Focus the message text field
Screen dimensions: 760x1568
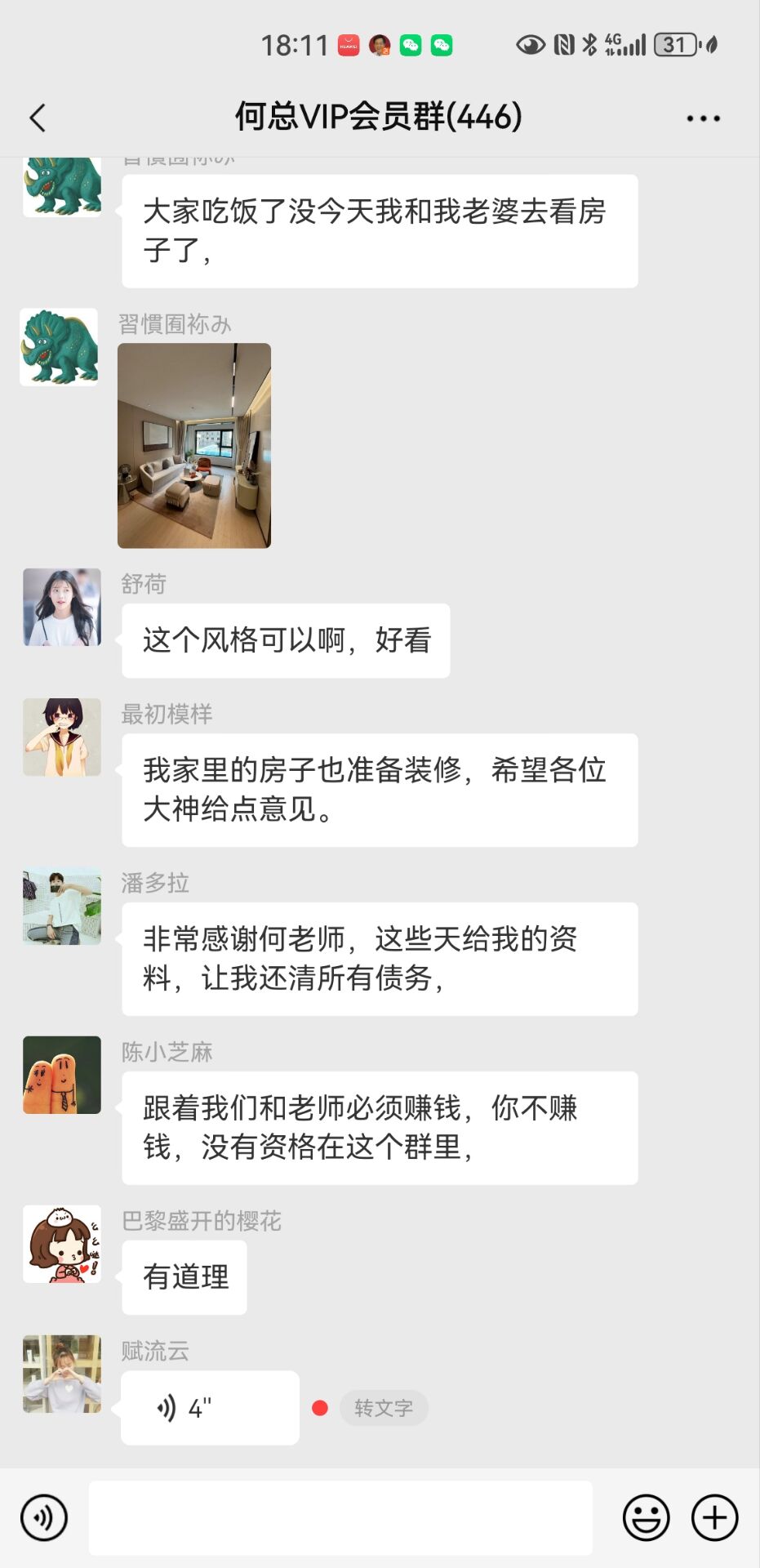pos(340,1517)
